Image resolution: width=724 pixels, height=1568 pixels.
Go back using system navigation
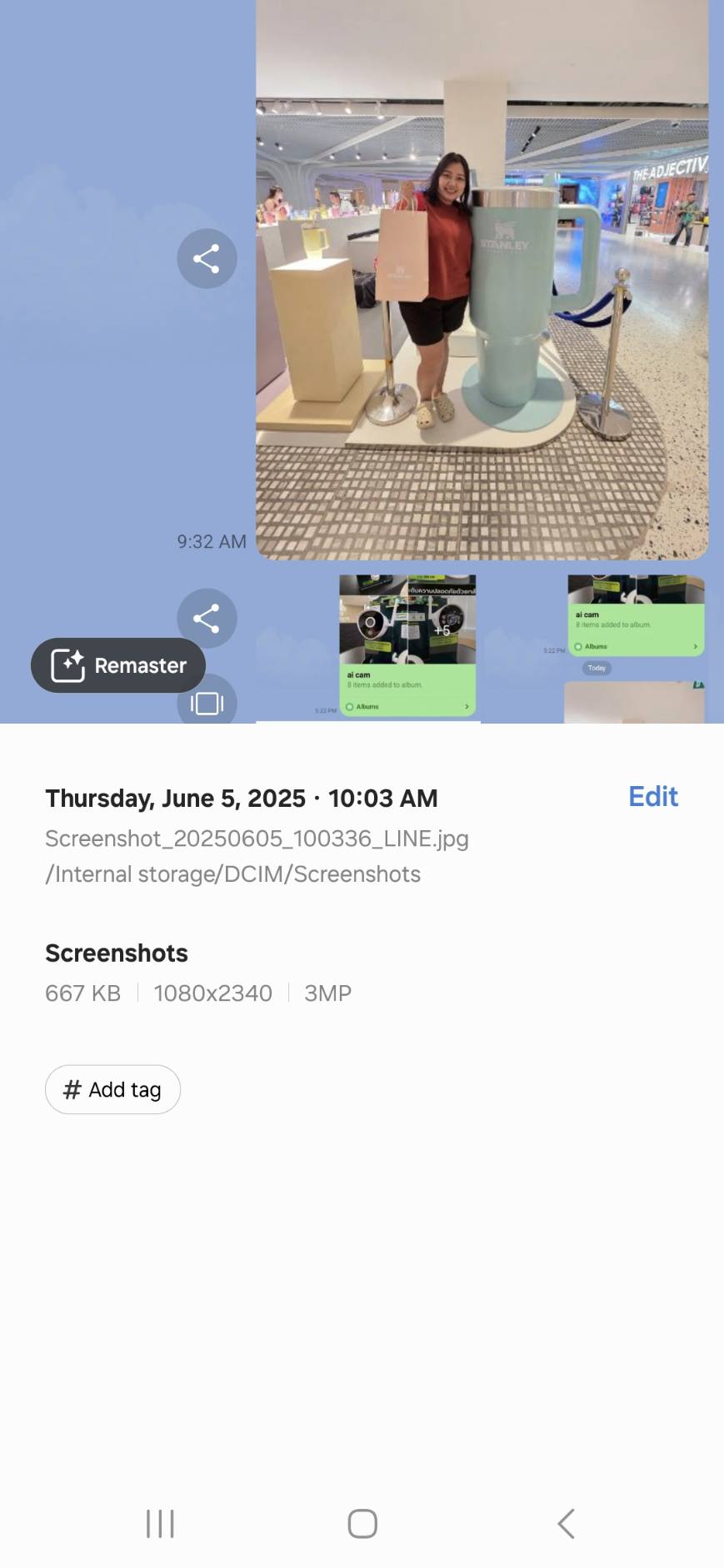tap(566, 1524)
